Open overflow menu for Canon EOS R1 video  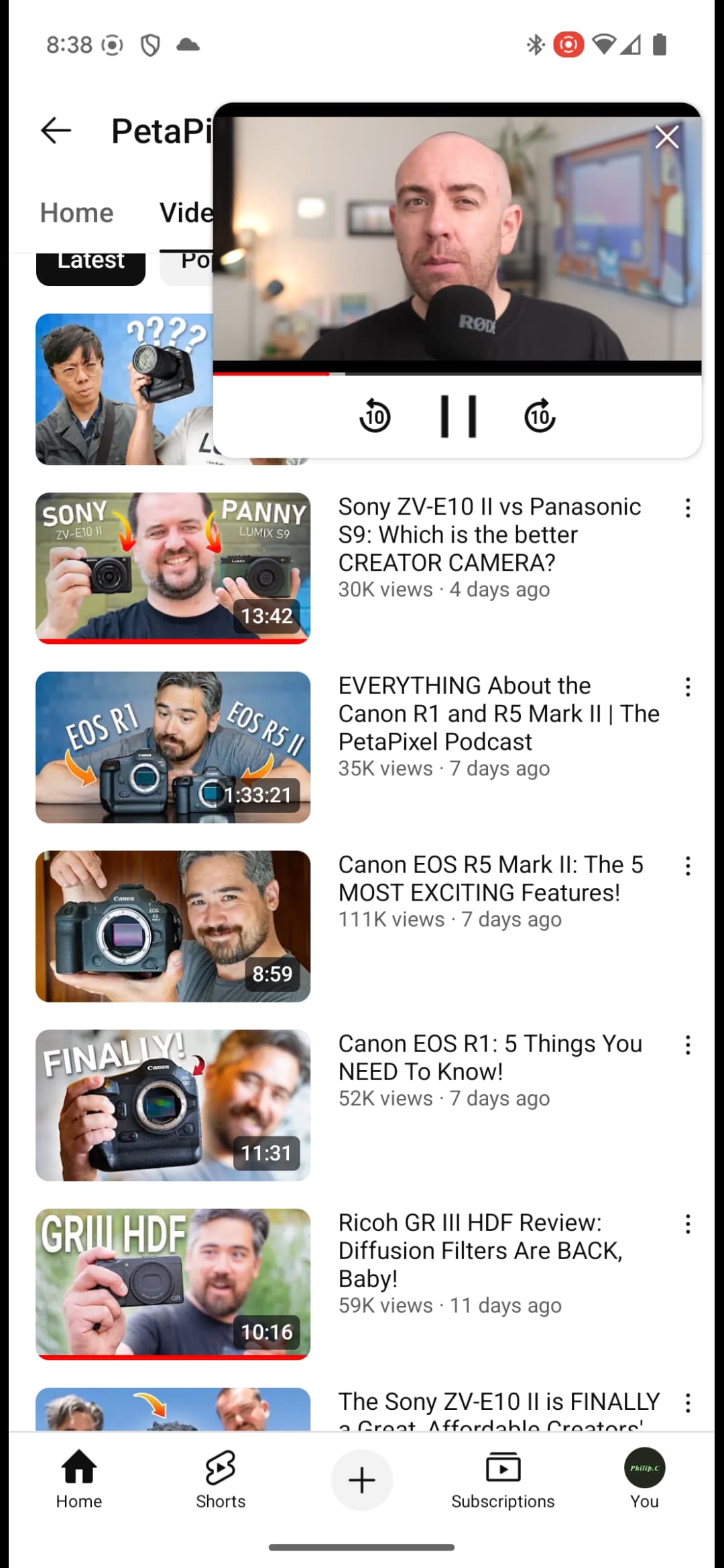click(688, 1045)
